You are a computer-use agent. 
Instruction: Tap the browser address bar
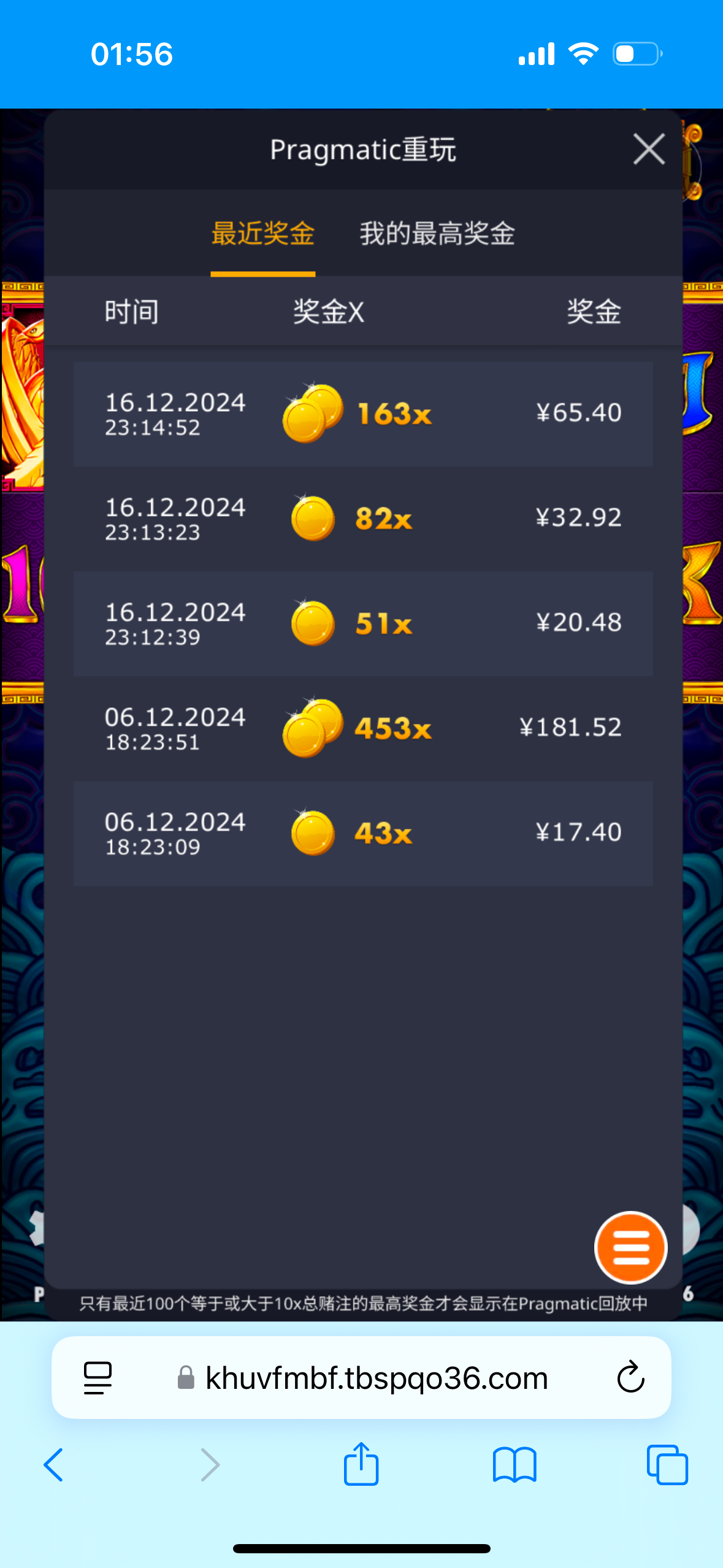[x=375, y=1378]
